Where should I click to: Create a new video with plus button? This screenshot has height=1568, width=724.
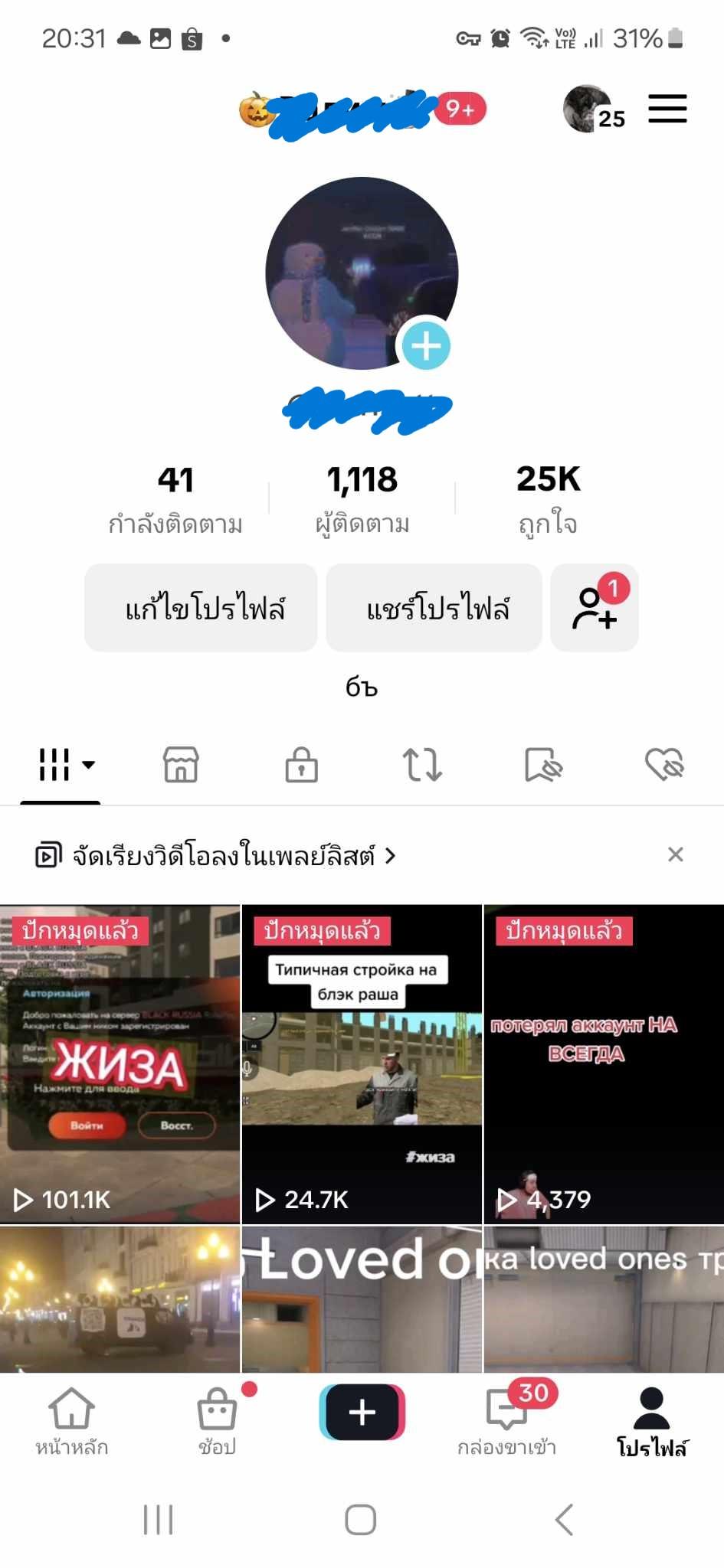[x=362, y=1413]
